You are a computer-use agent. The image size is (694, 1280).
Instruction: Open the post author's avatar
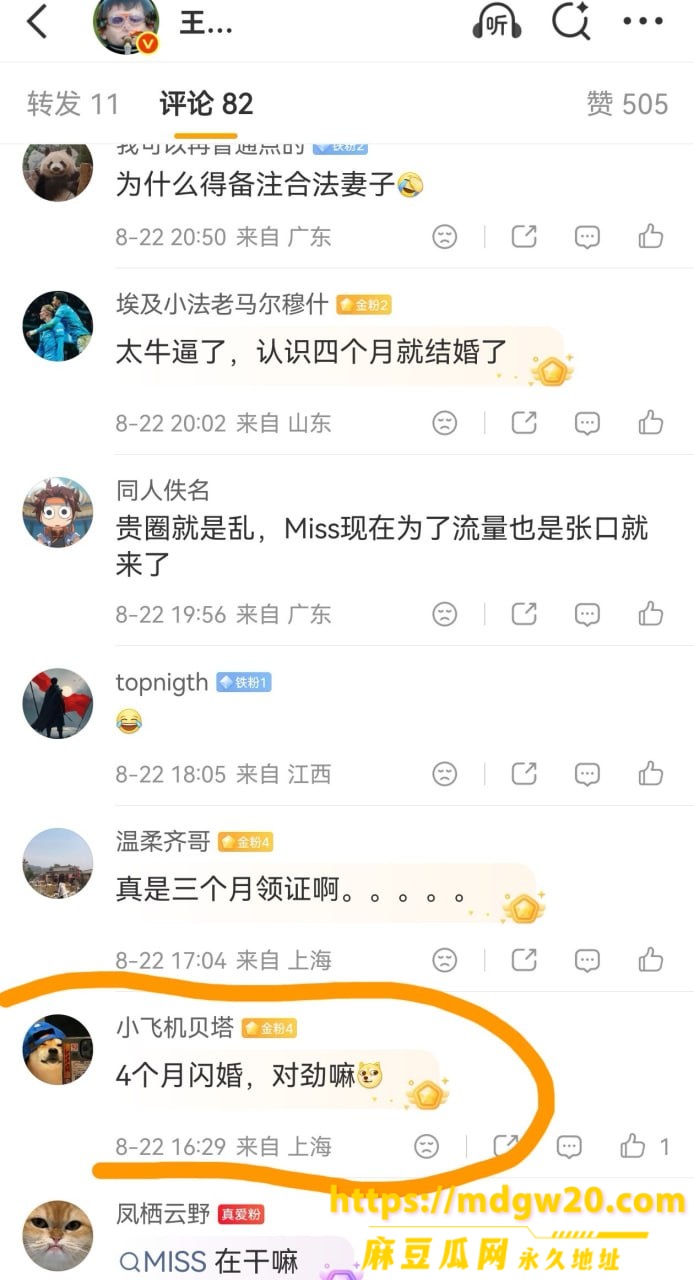(x=127, y=25)
